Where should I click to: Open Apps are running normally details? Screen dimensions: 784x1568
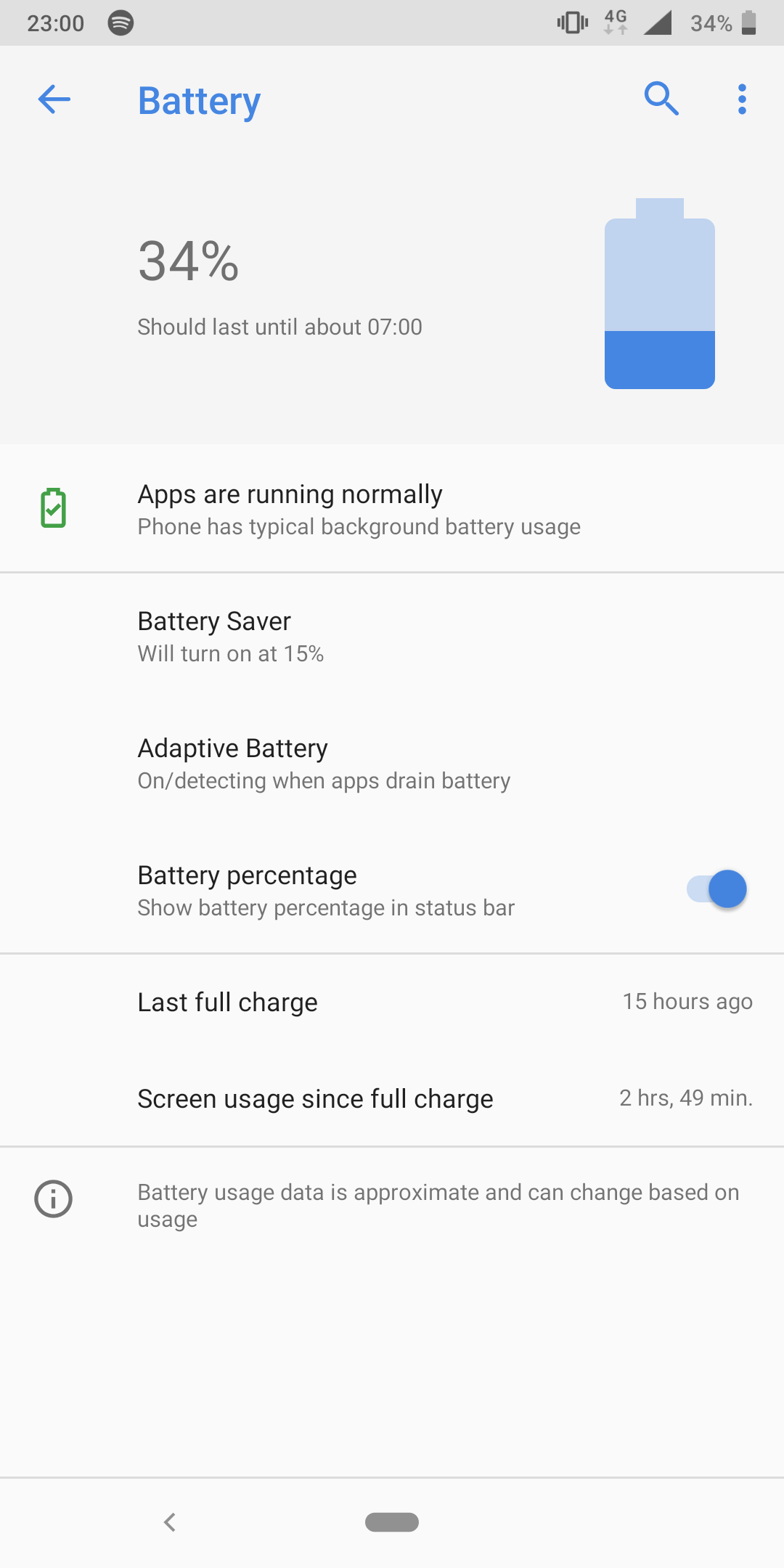[x=392, y=509]
